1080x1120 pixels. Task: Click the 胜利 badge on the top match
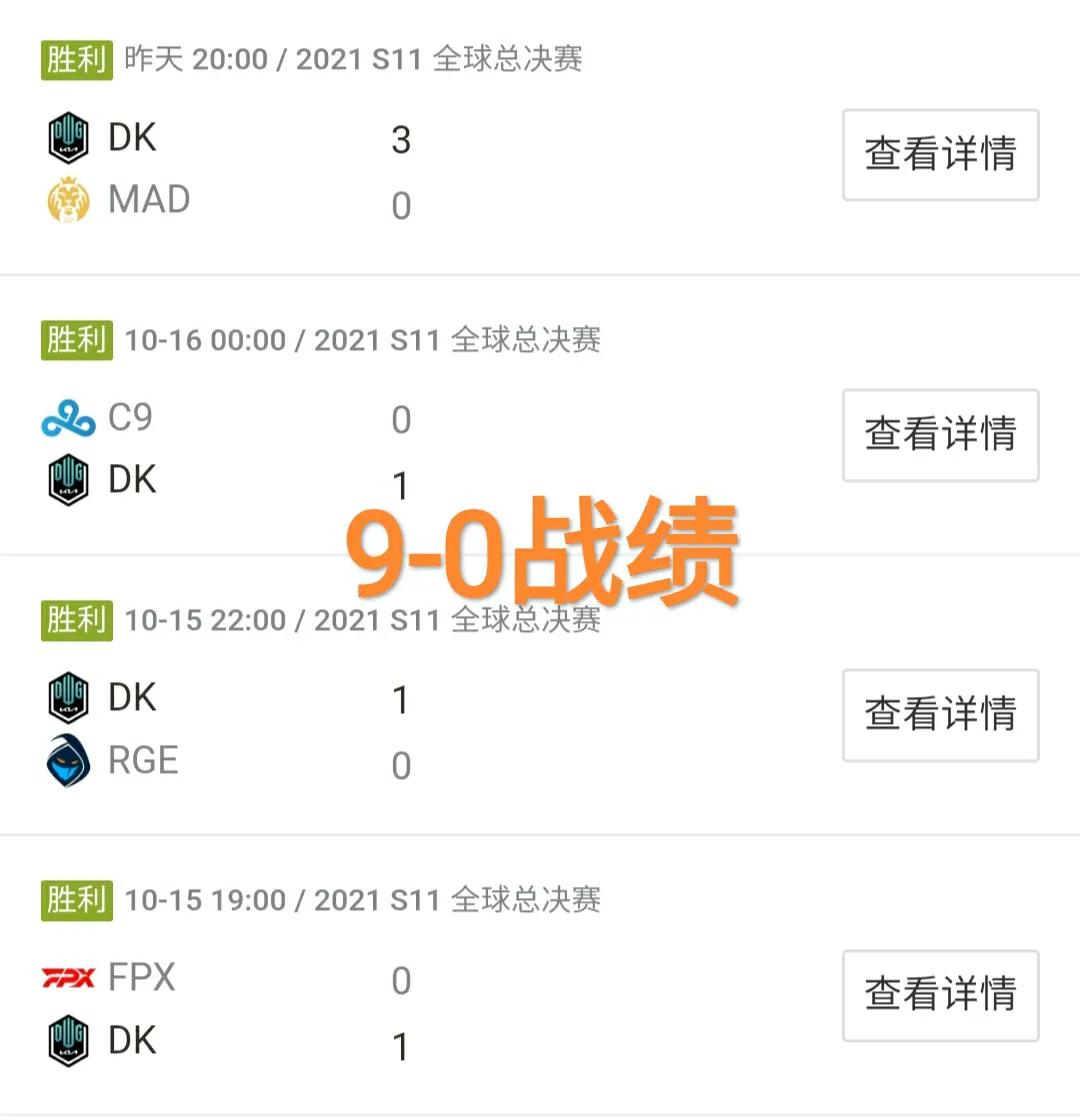[76, 60]
